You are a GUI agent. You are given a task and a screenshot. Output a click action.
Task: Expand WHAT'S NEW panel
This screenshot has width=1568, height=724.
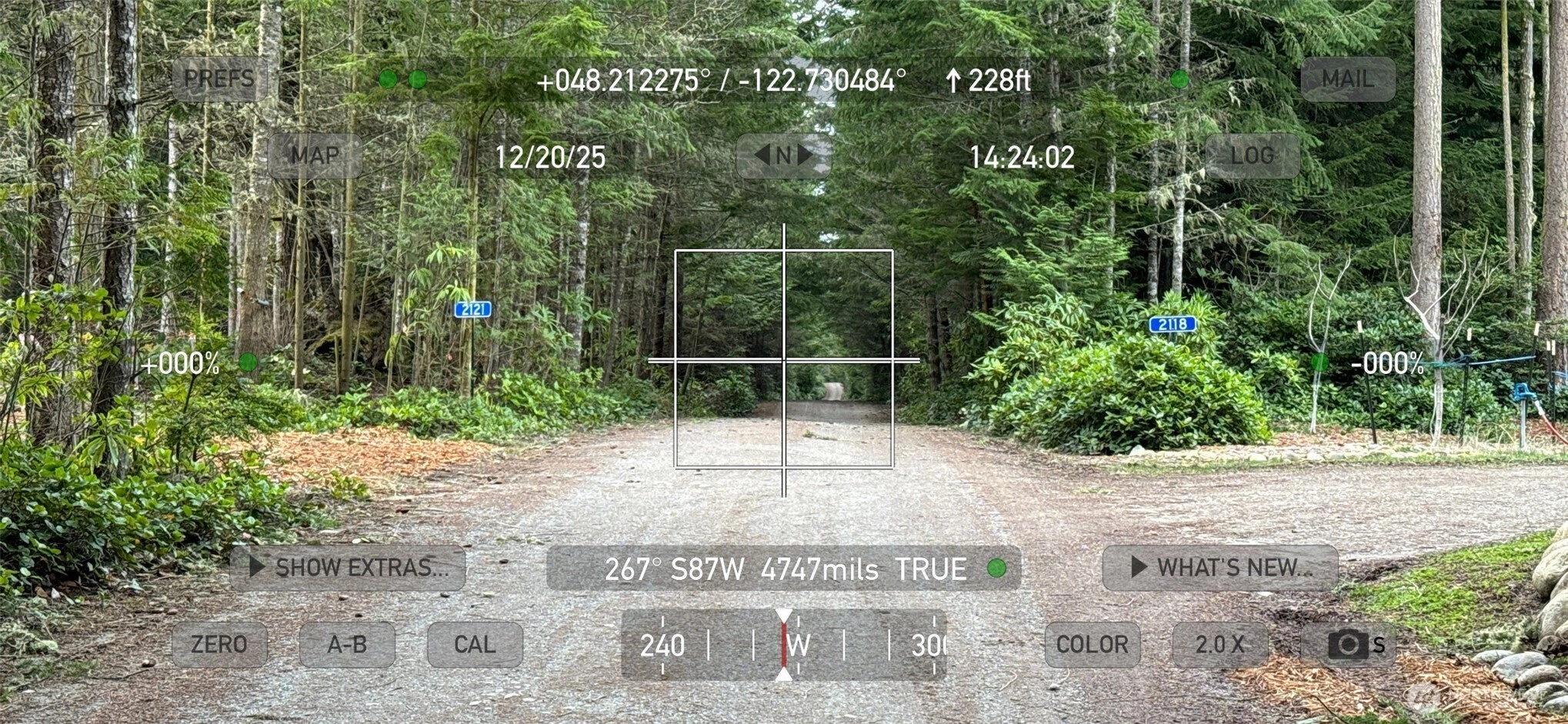pyautogui.click(x=1220, y=568)
